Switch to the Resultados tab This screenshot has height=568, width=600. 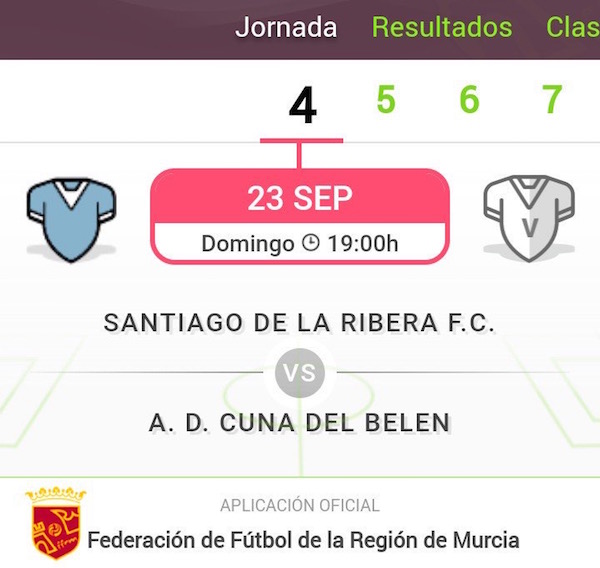point(441,27)
